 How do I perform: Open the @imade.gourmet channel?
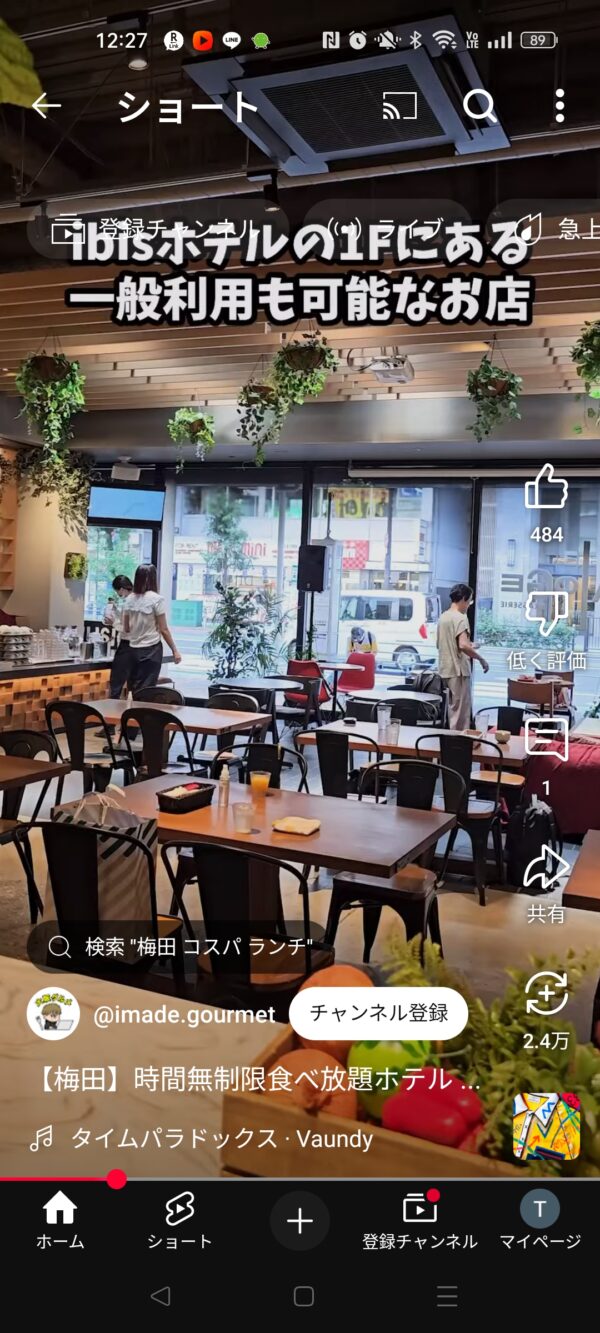click(183, 1014)
